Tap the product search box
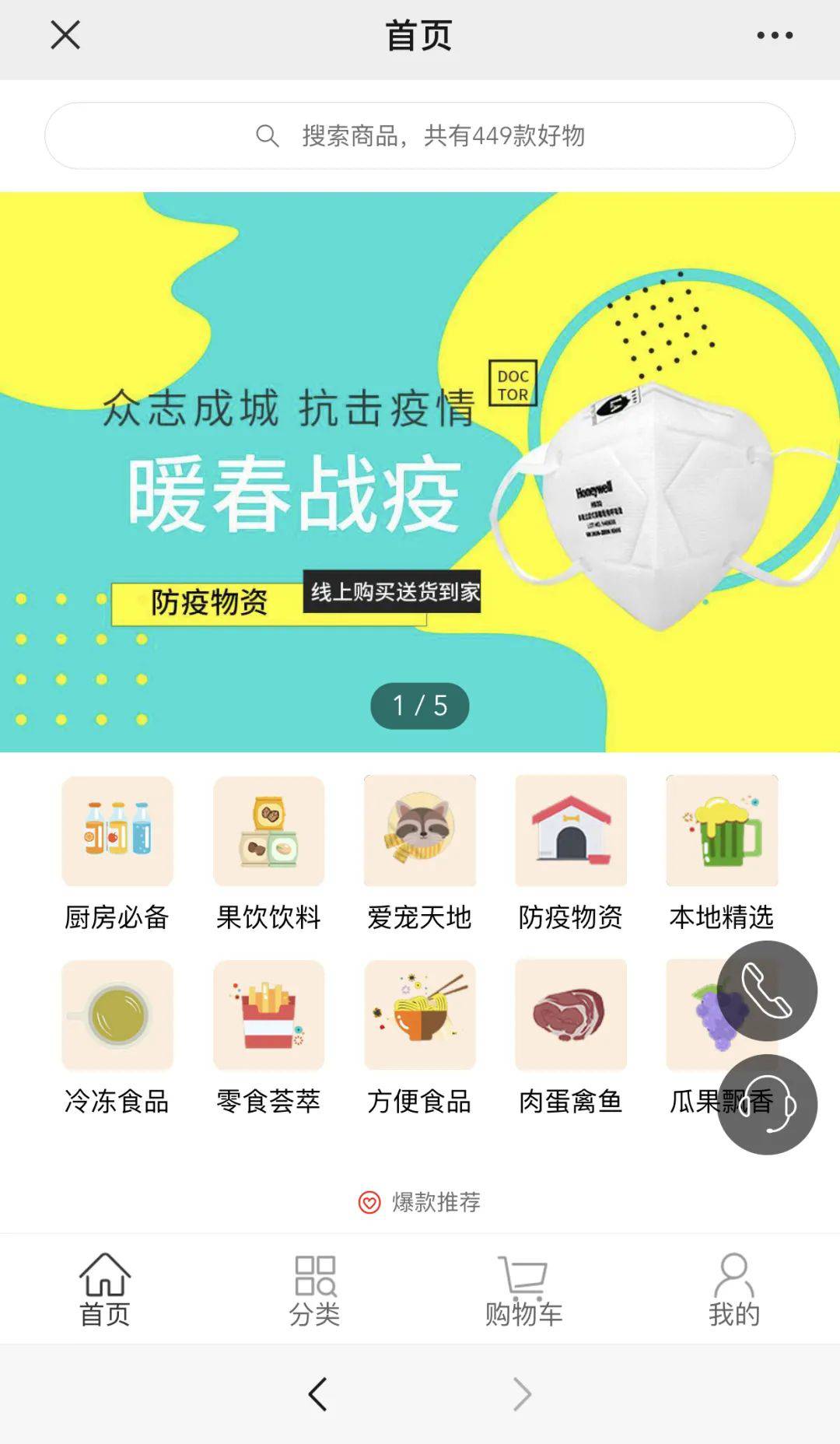The image size is (840, 1444). click(x=420, y=135)
